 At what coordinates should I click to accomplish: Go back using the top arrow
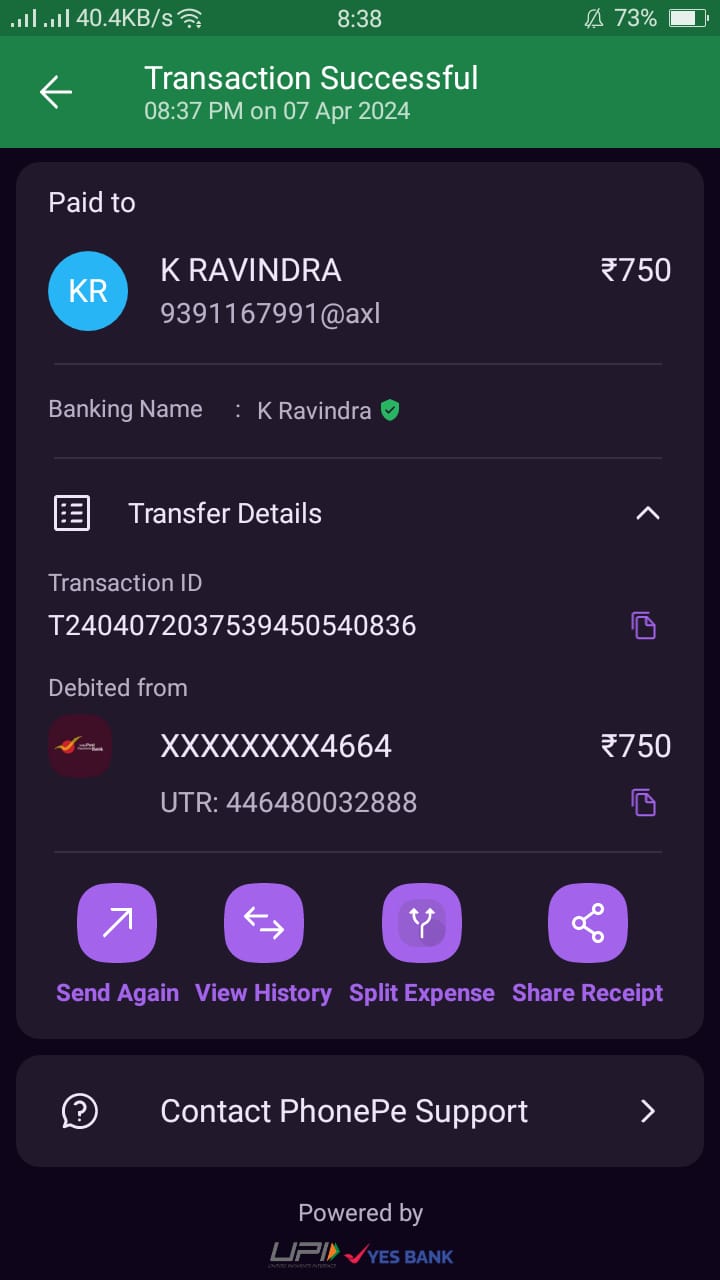pos(56,92)
